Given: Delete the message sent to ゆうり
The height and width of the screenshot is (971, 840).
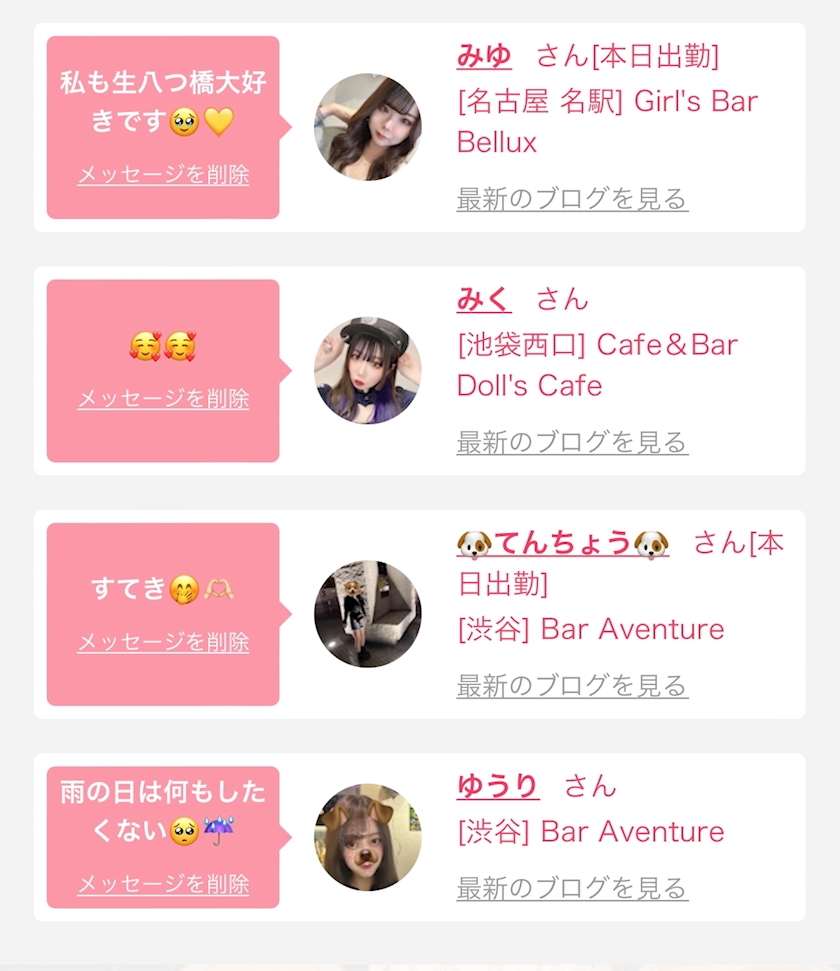Looking at the screenshot, I should 163,885.
